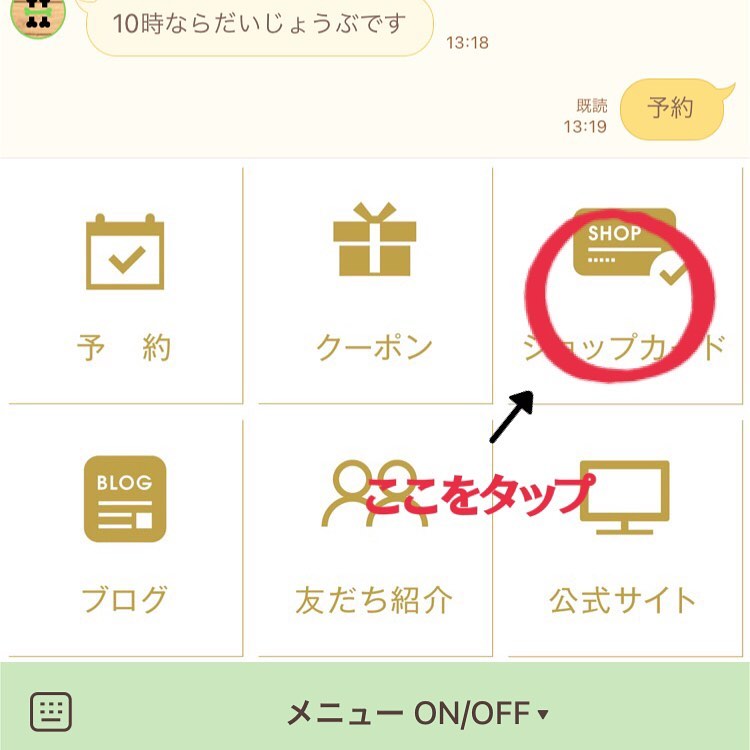
Task: Collapse the メニュー ON/OFF bar
Action: pos(417,713)
